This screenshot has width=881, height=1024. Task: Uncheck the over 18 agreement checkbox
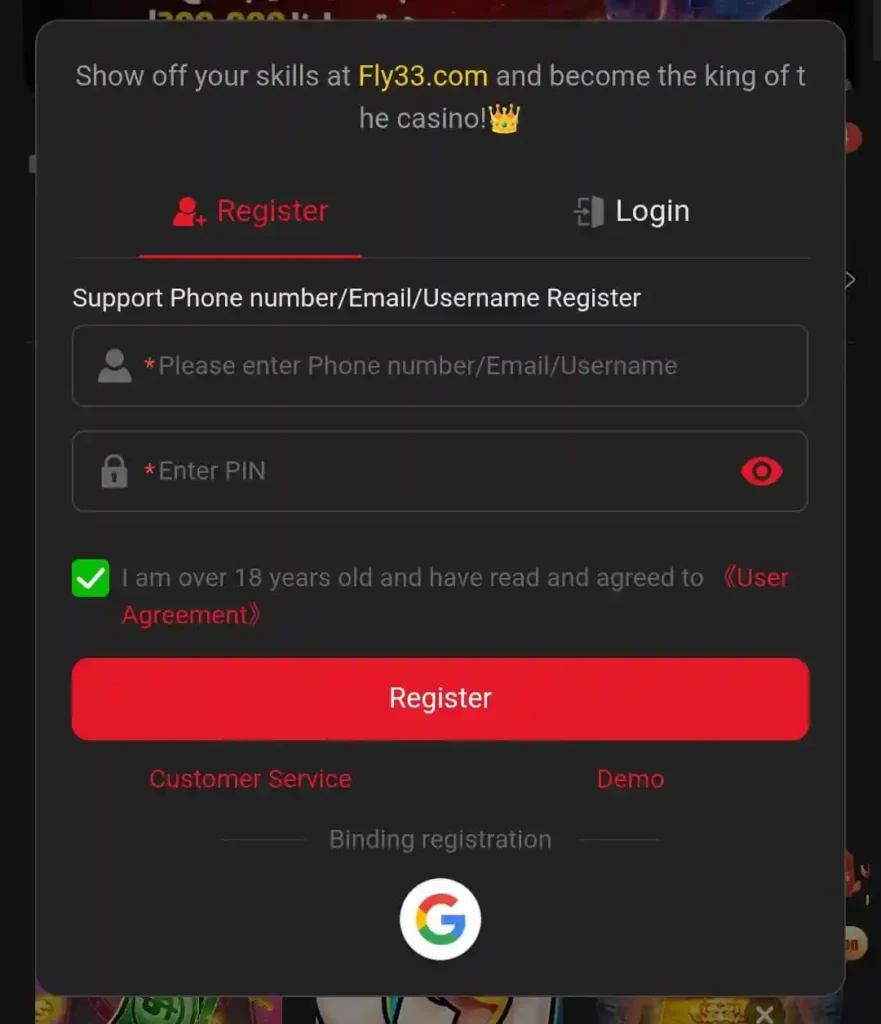[91, 578]
